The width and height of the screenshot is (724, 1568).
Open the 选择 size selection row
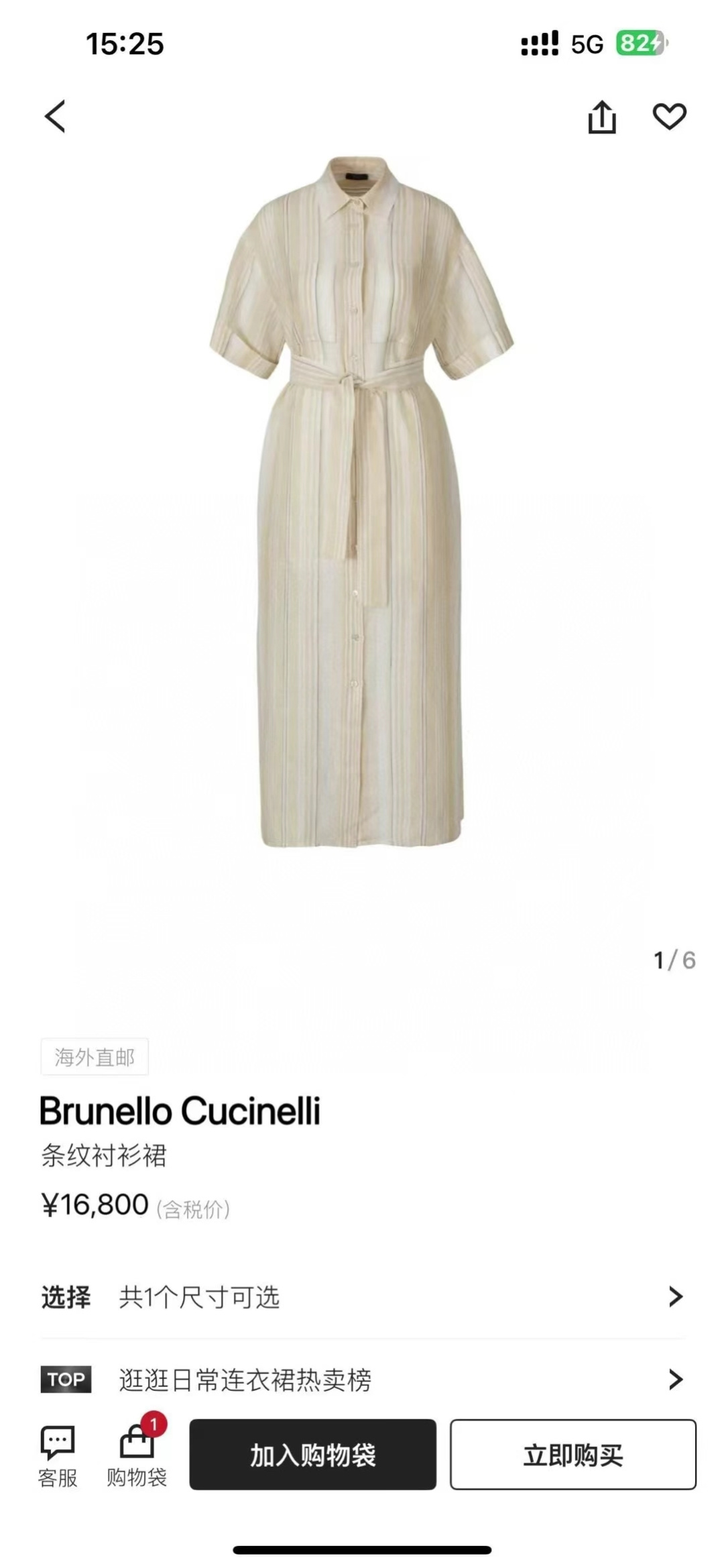coord(362,1297)
